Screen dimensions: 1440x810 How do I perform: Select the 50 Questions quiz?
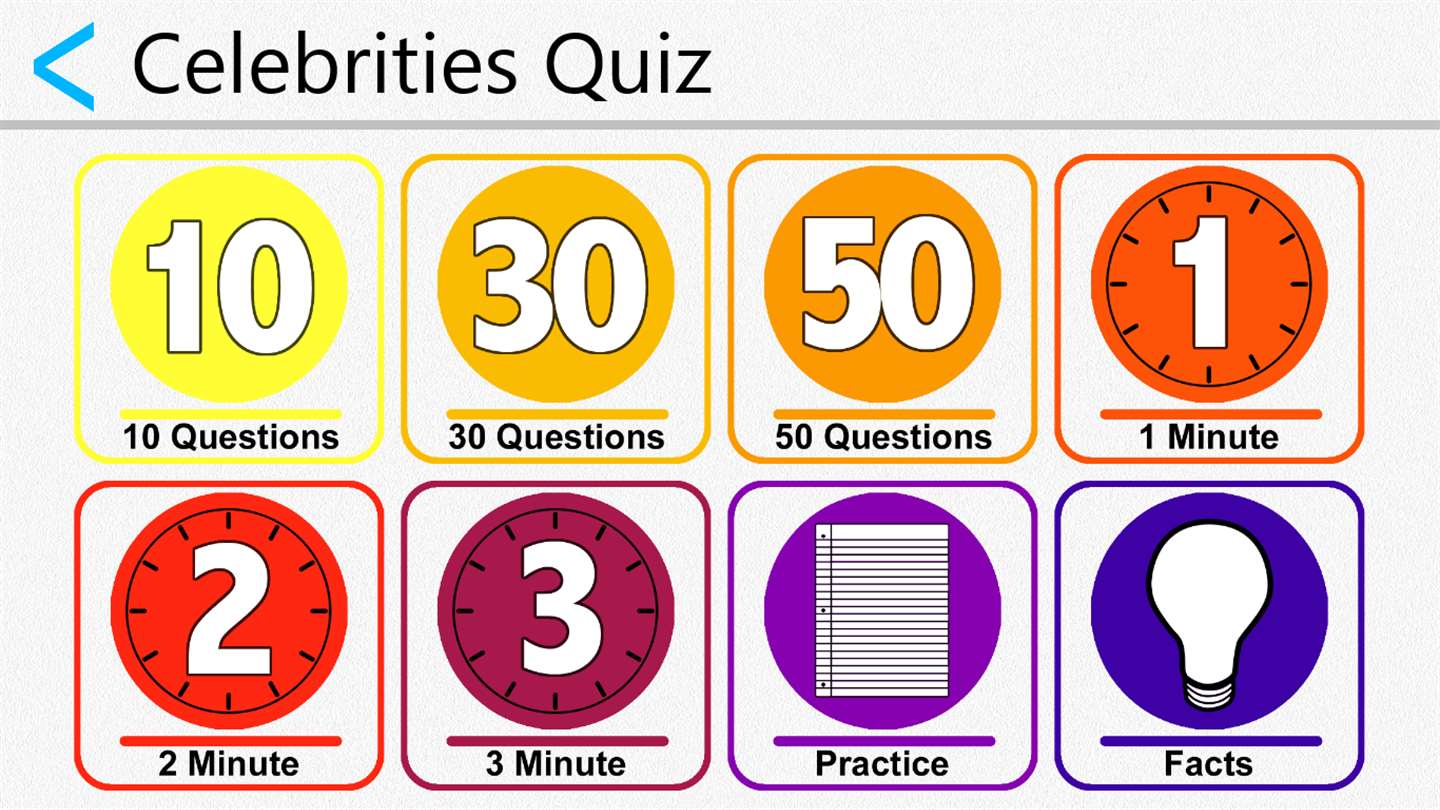(883, 308)
